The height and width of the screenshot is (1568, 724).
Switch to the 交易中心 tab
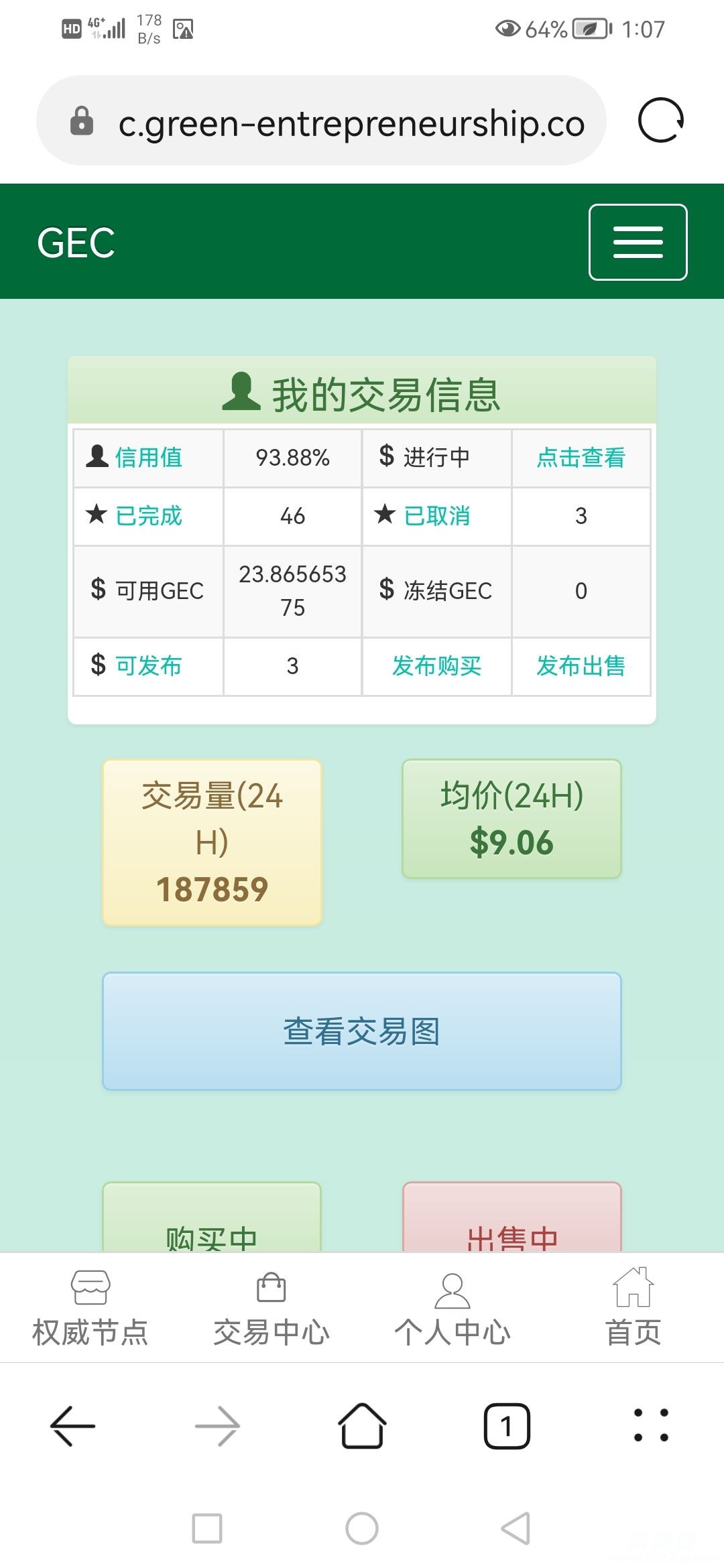point(271,1307)
